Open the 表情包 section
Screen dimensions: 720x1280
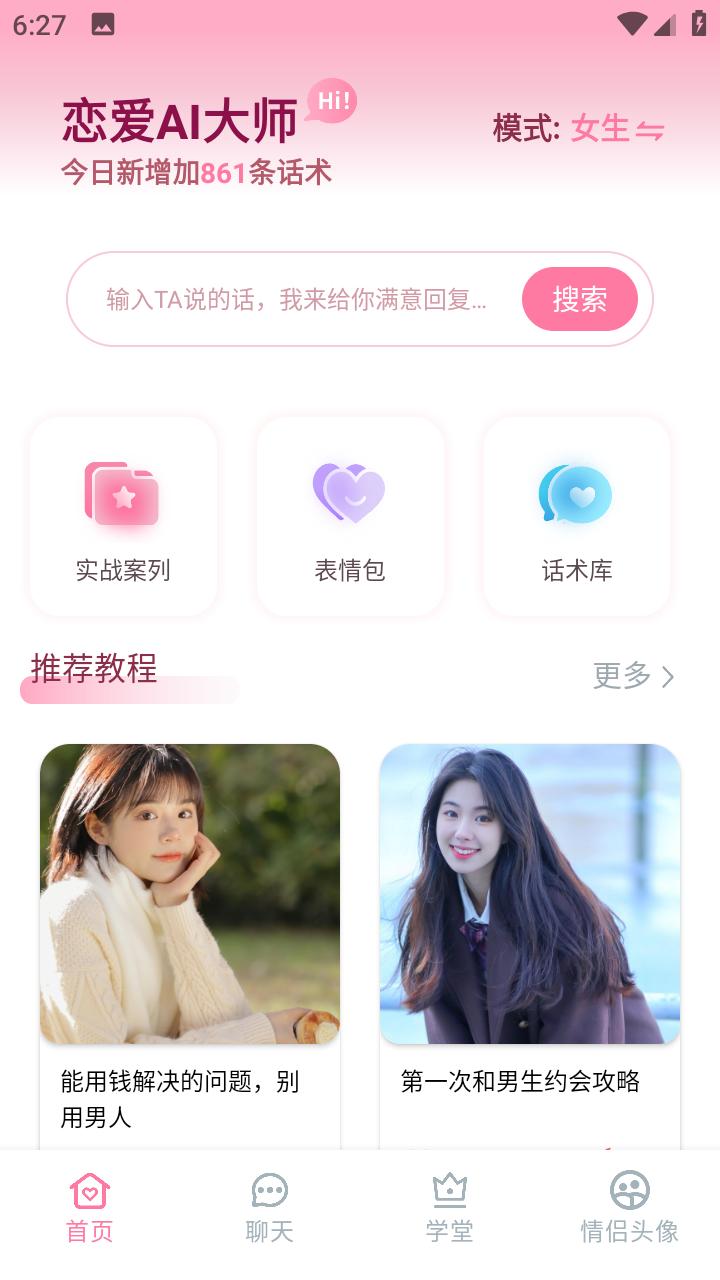tap(350, 516)
